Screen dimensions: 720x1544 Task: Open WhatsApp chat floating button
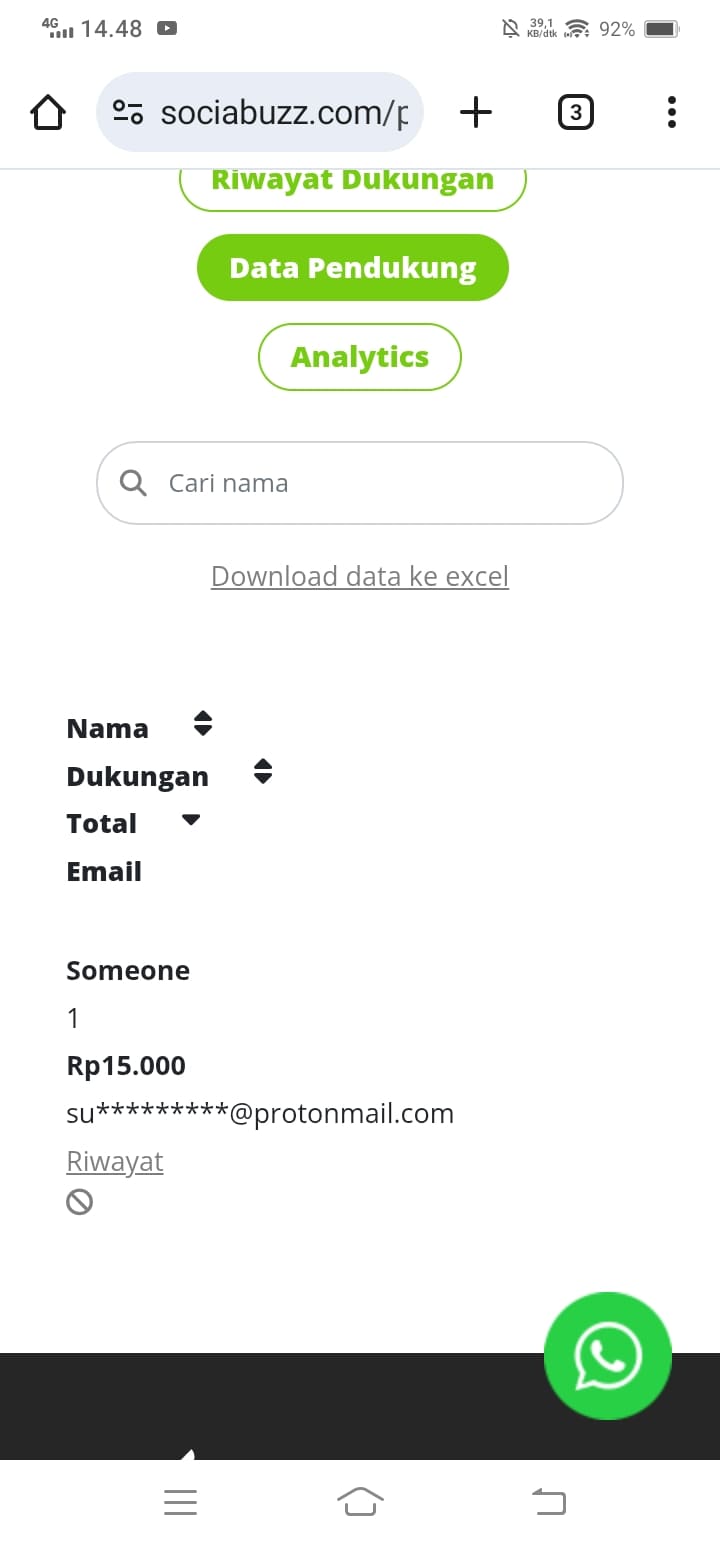click(x=608, y=1356)
